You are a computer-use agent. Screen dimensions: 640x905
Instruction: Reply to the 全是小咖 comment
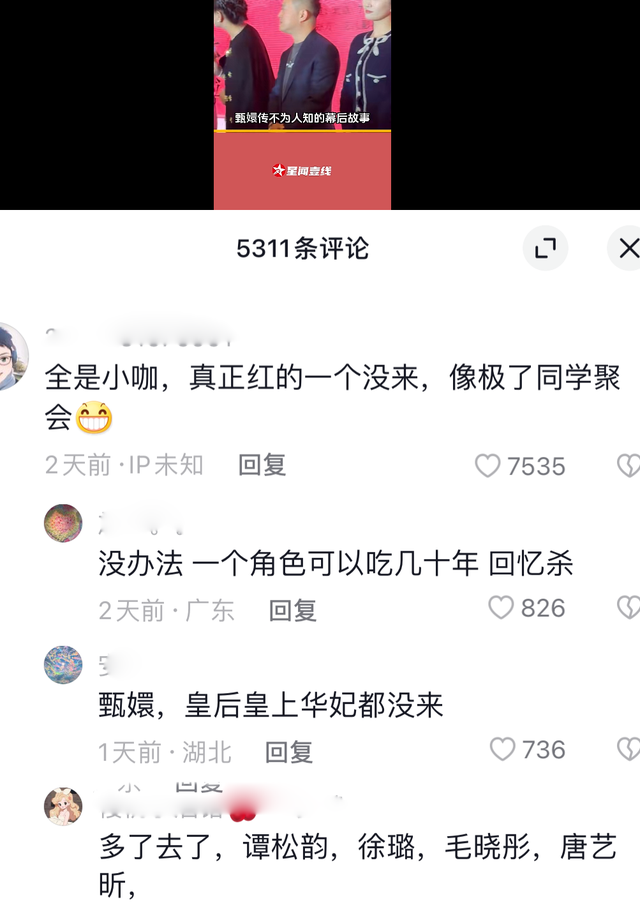tap(262, 465)
